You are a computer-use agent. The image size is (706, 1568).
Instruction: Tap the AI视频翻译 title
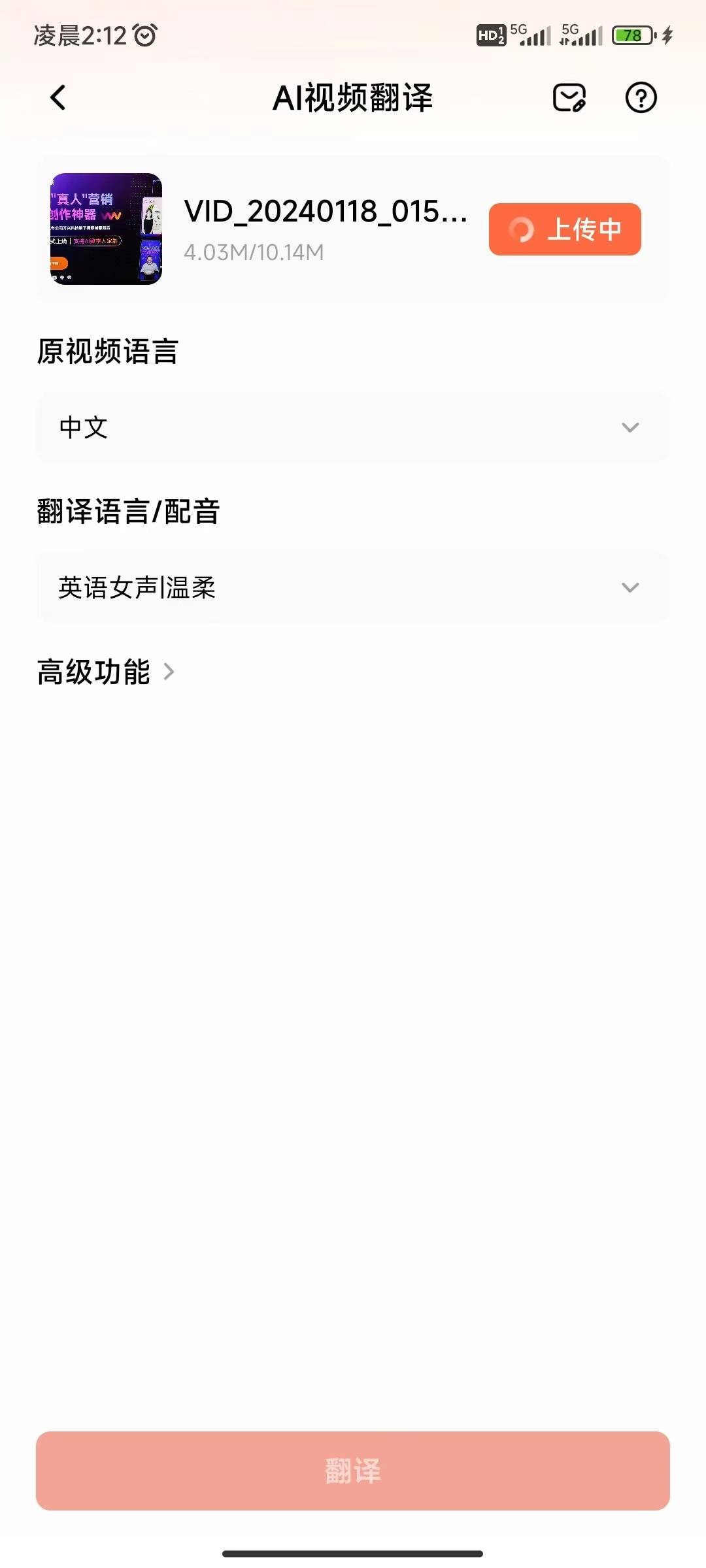coord(353,97)
